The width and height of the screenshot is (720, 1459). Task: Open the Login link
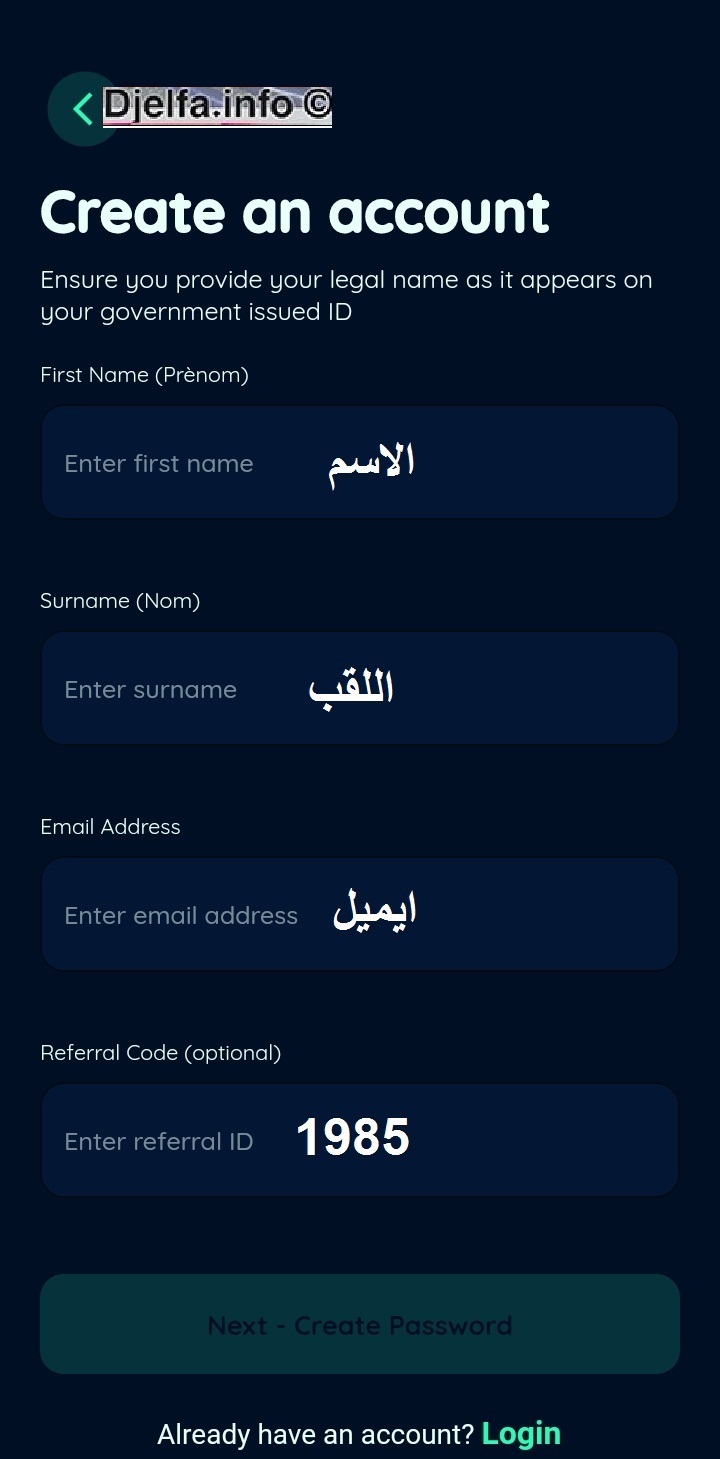[x=521, y=1434]
